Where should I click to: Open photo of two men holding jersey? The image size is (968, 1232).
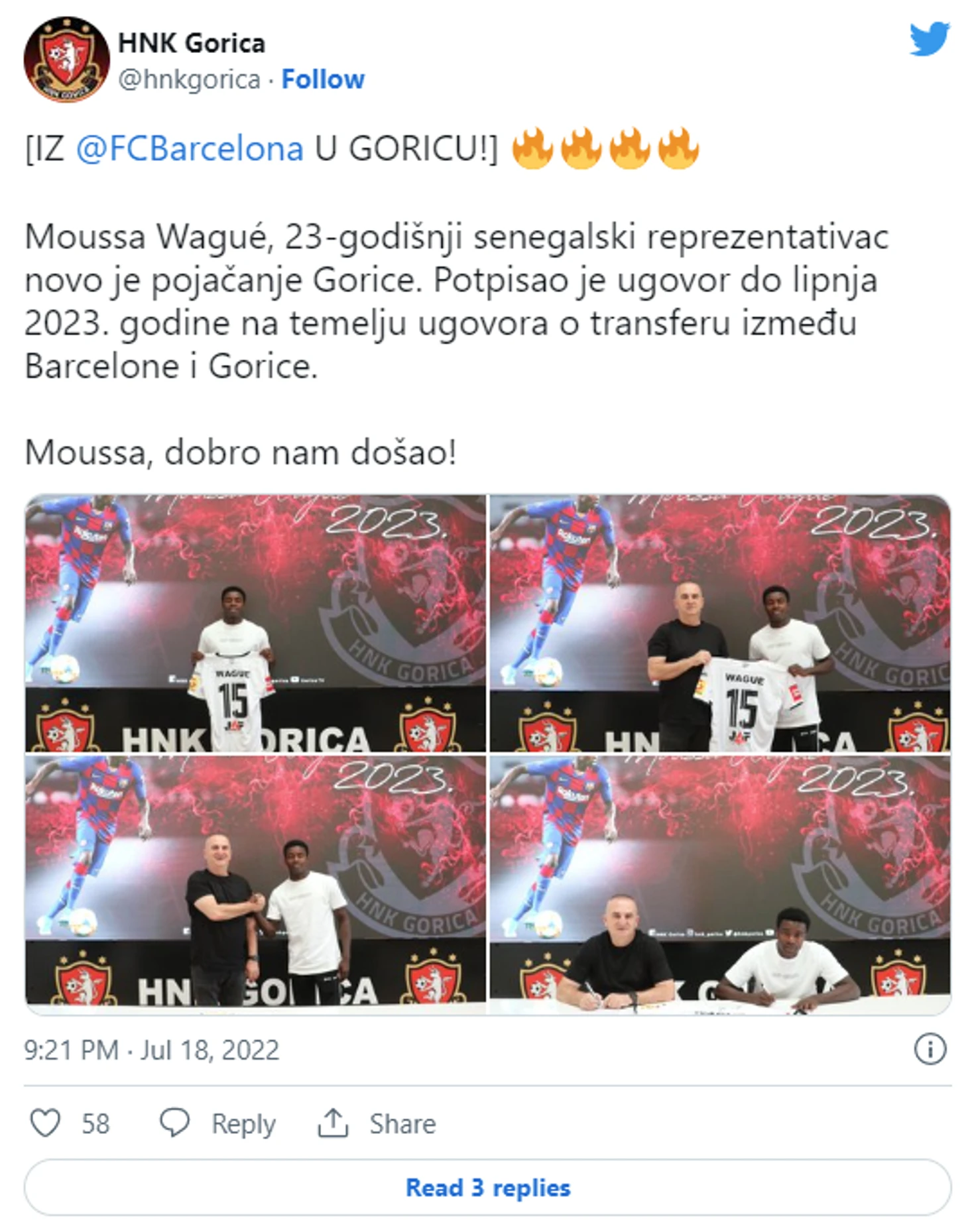pyautogui.click(x=720, y=623)
